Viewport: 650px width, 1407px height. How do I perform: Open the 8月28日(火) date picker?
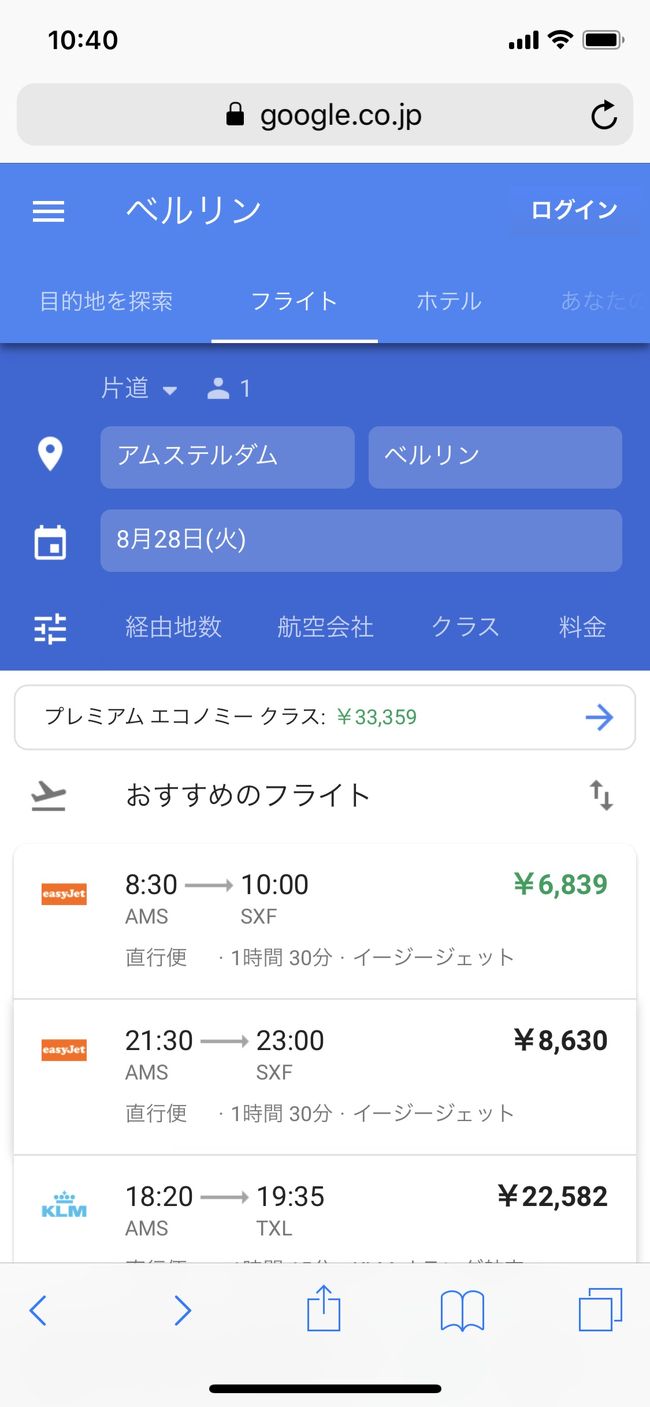click(361, 541)
